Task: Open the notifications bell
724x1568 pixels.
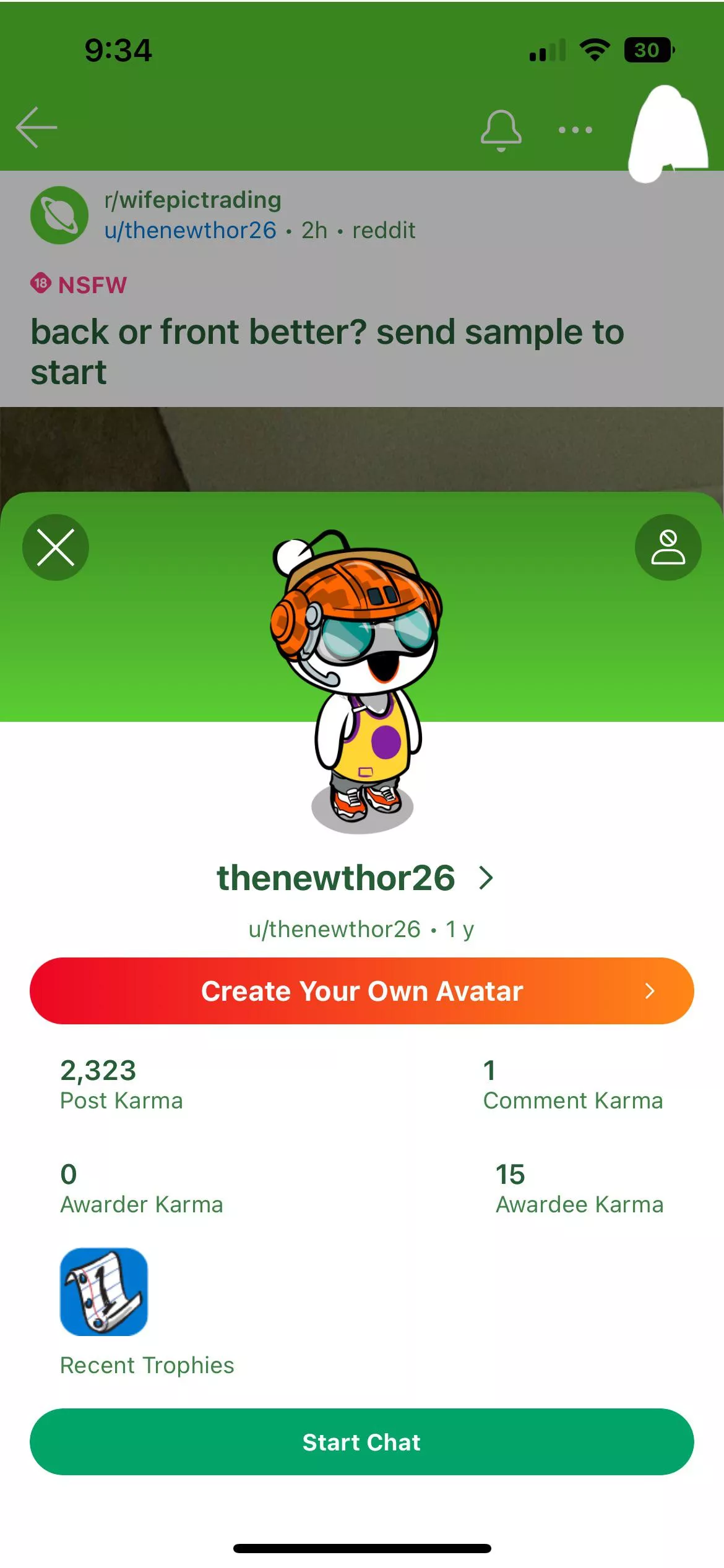Action: pyautogui.click(x=501, y=130)
